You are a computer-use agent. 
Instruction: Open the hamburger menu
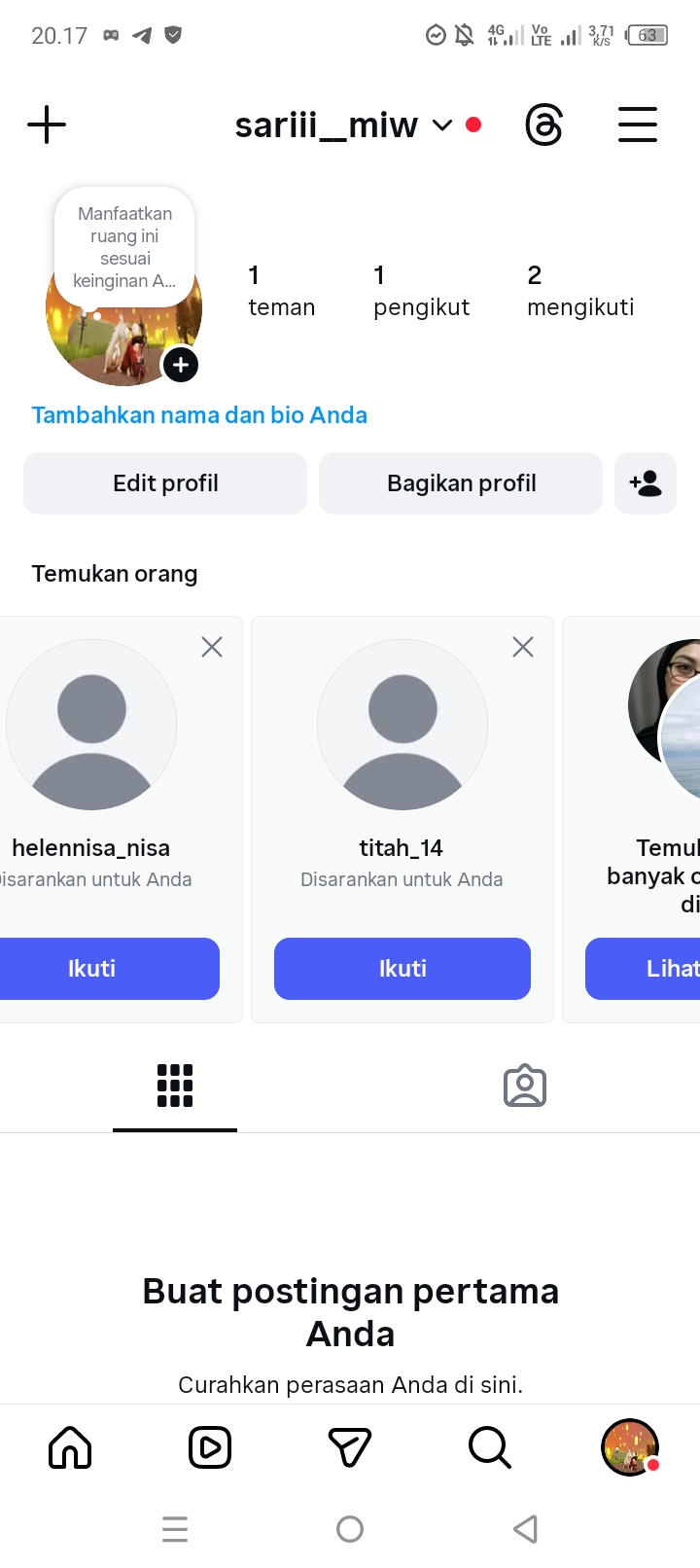point(638,125)
